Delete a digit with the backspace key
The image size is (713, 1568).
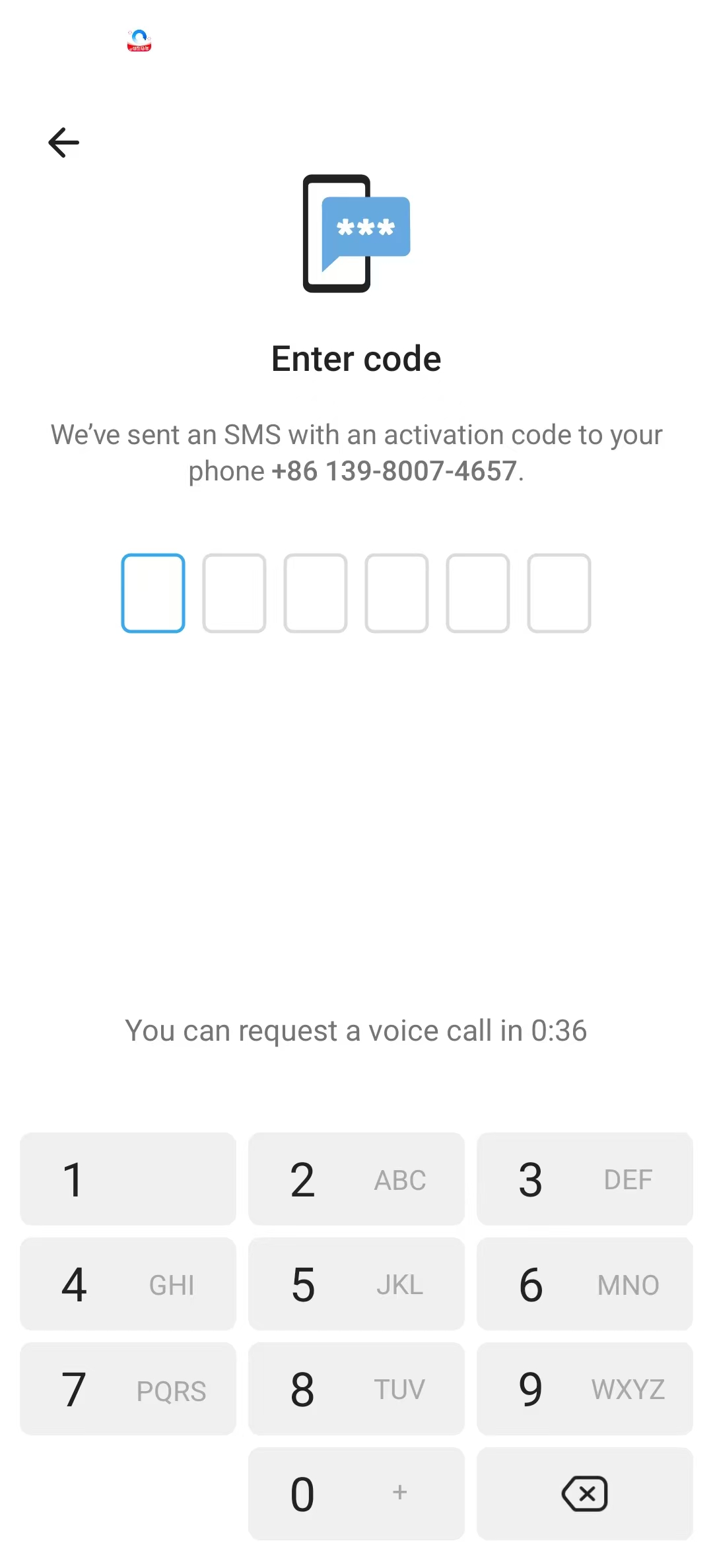tap(584, 1494)
